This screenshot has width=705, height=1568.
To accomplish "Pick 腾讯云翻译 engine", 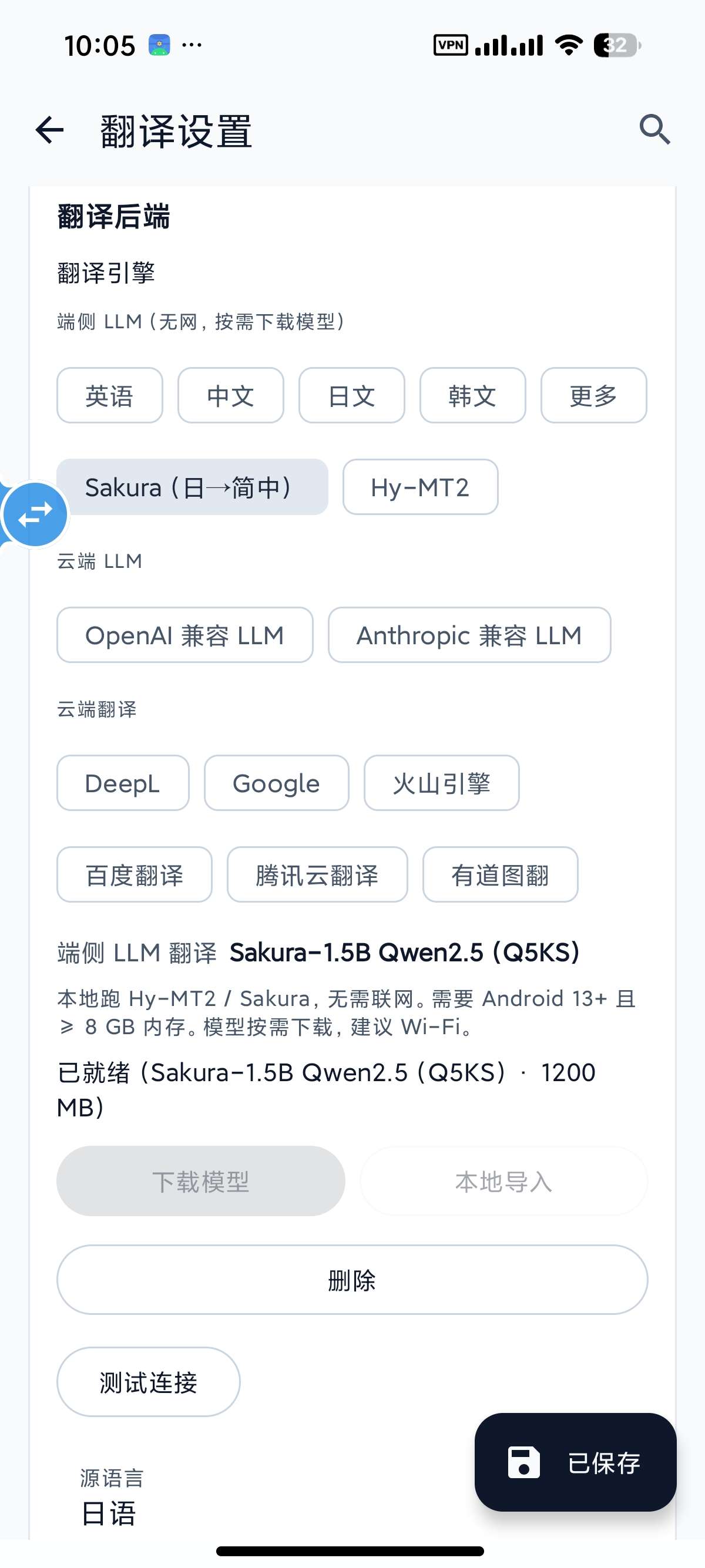I will click(x=317, y=874).
